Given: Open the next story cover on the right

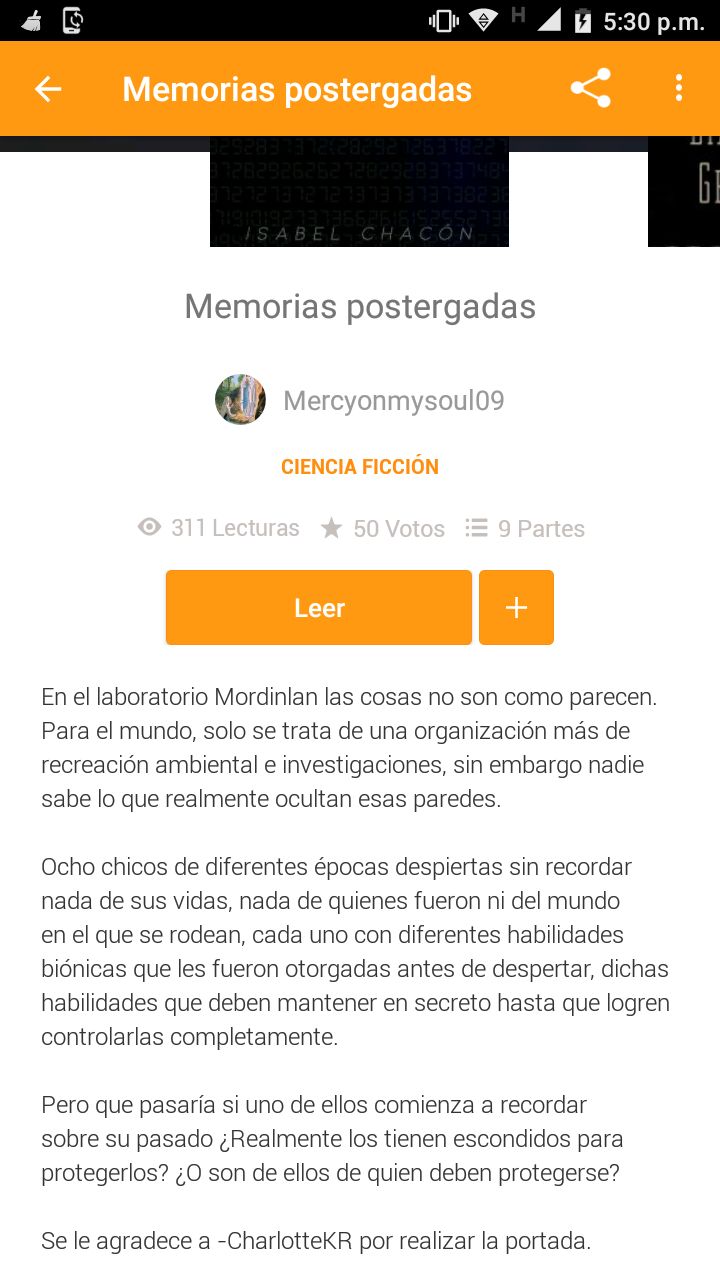Looking at the screenshot, I should click(x=686, y=192).
